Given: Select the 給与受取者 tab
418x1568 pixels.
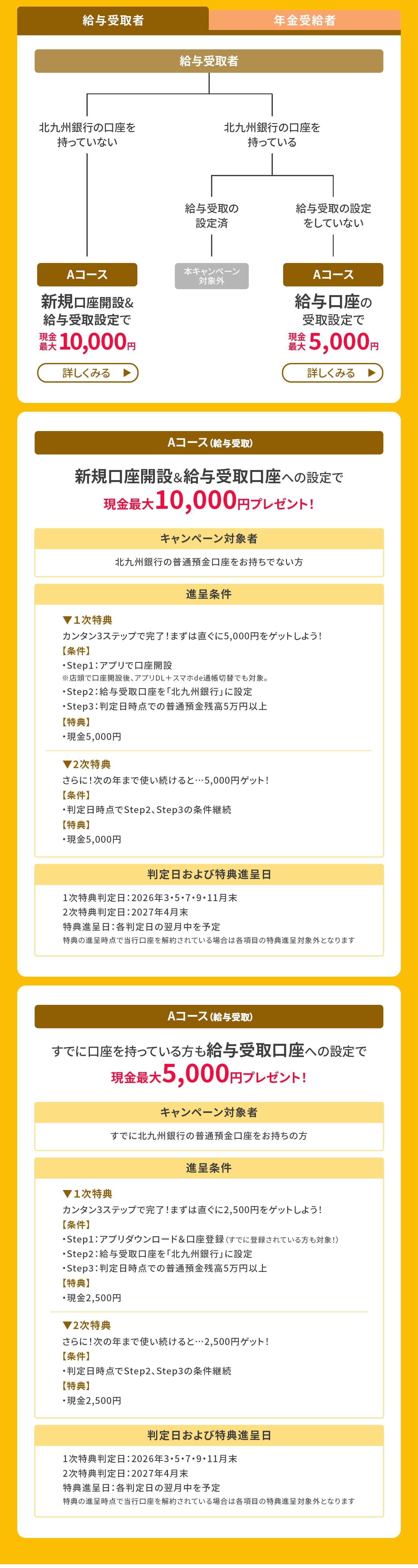Looking at the screenshot, I should click(x=113, y=20).
